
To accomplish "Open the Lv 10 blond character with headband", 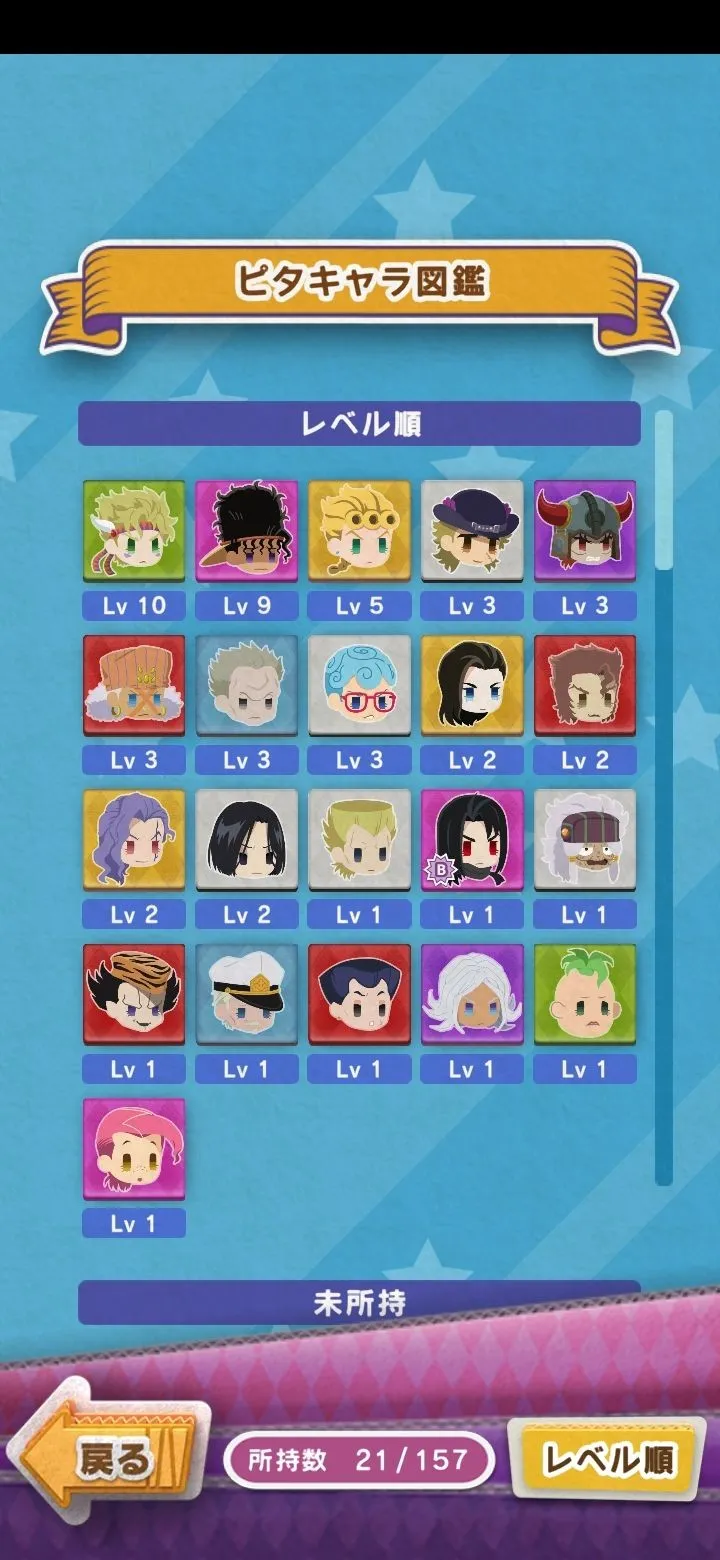I will point(134,530).
